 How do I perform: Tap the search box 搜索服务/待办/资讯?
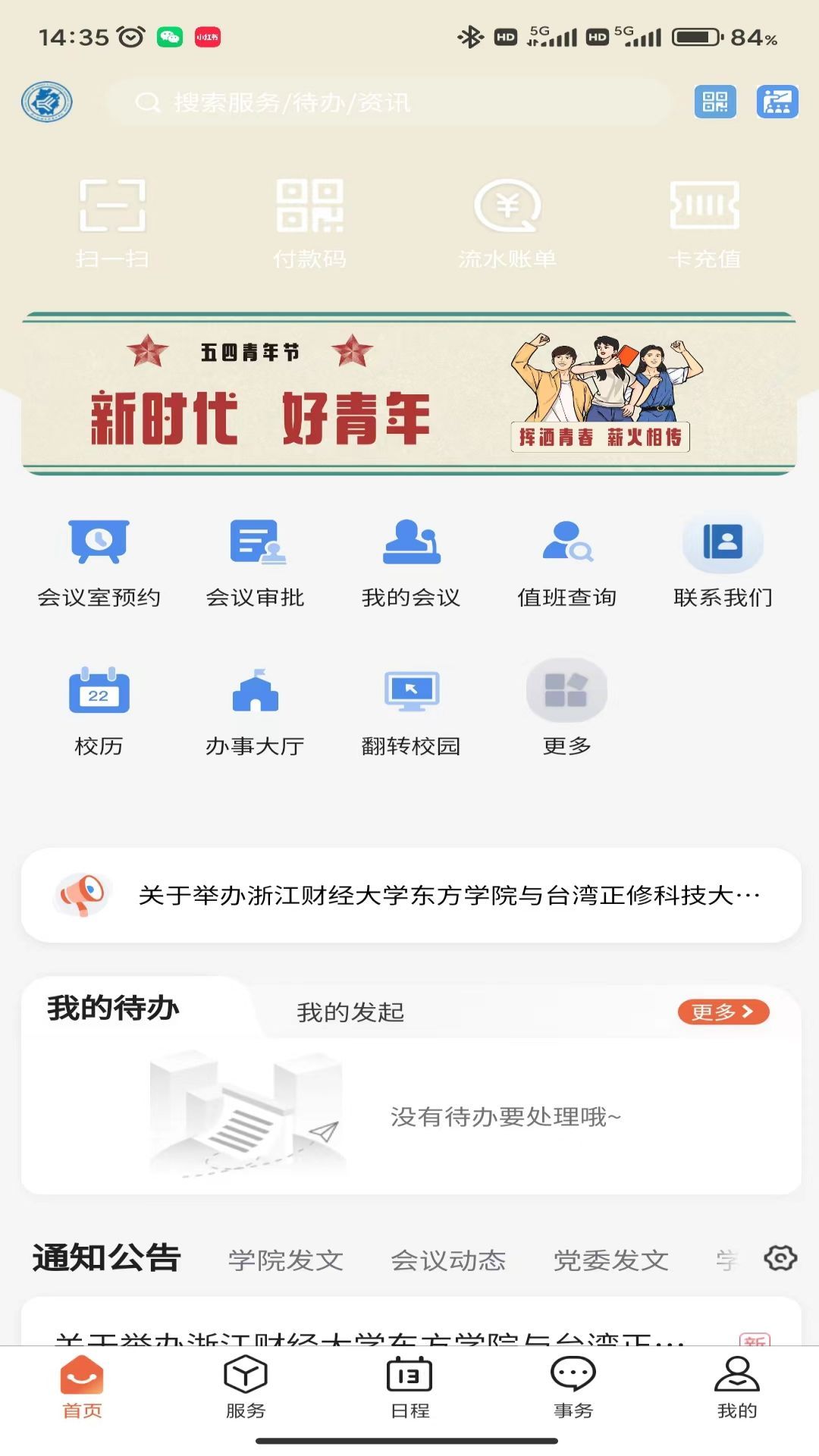coord(388,102)
